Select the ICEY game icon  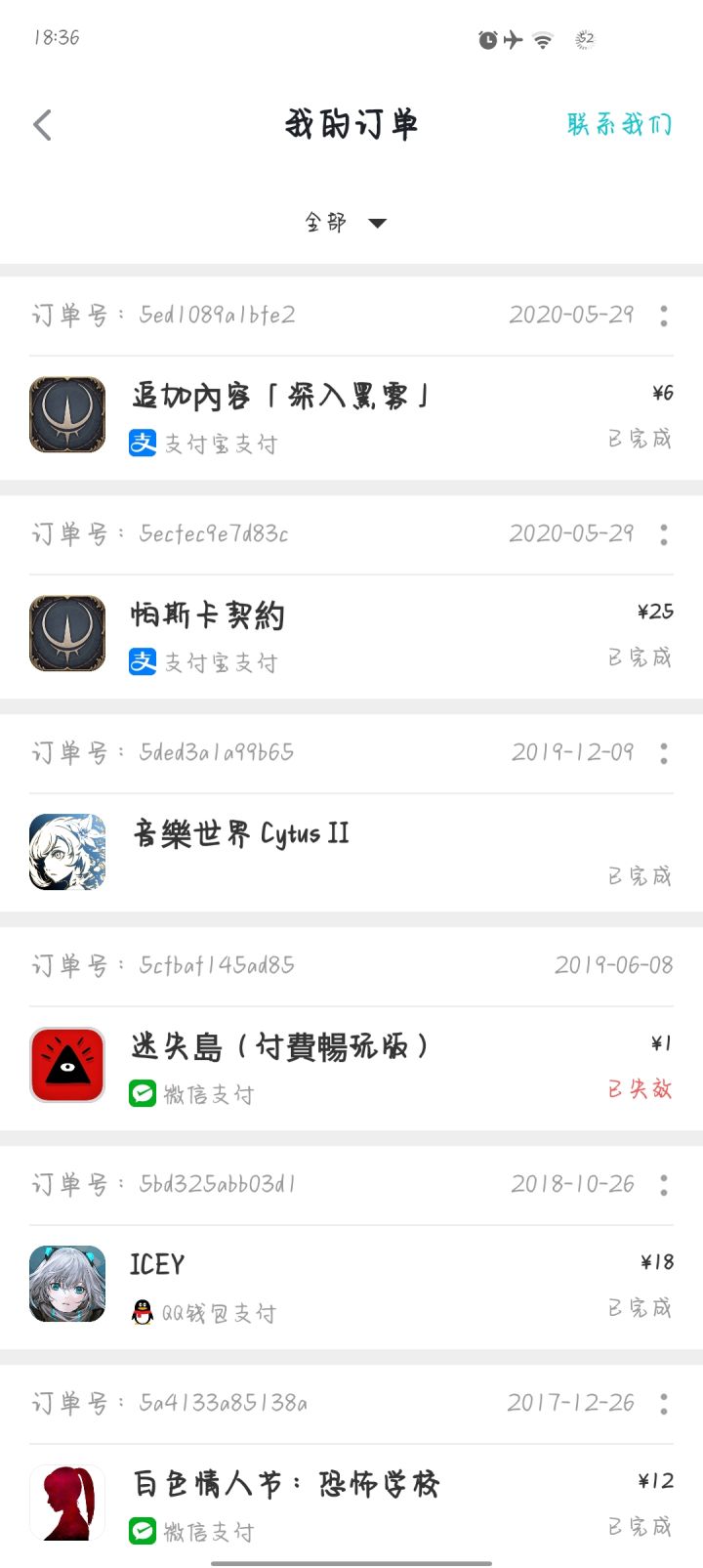tap(66, 1283)
